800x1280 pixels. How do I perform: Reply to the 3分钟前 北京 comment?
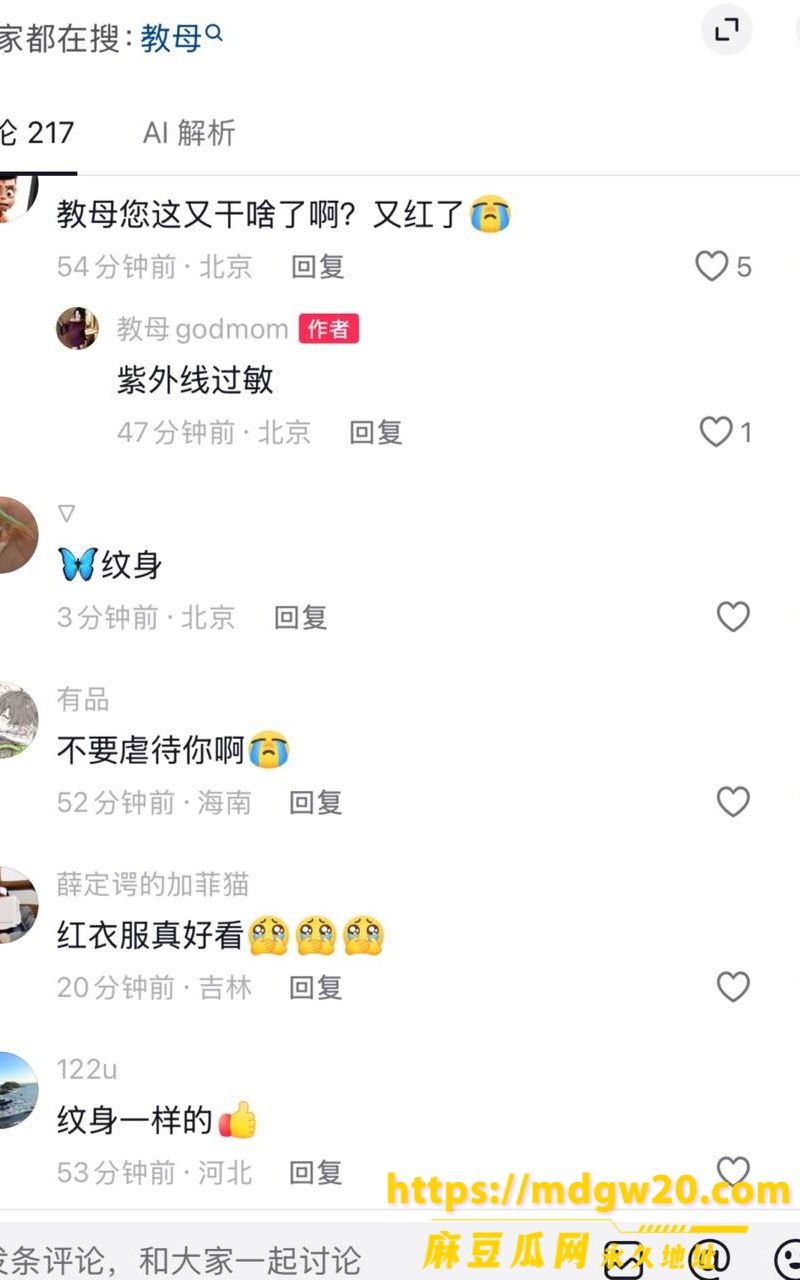click(x=301, y=617)
